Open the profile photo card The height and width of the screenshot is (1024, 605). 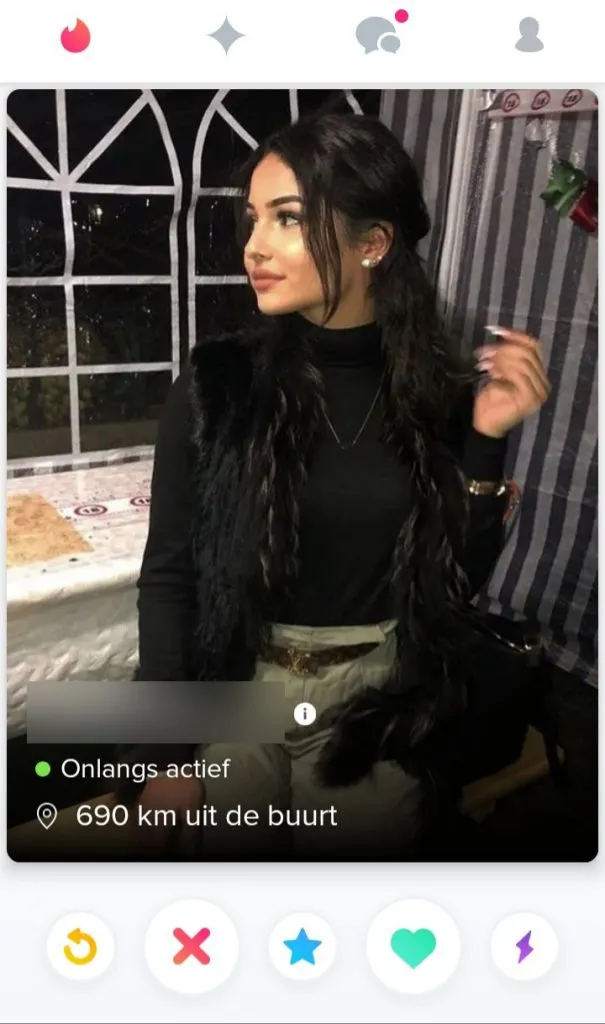coord(302,400)
